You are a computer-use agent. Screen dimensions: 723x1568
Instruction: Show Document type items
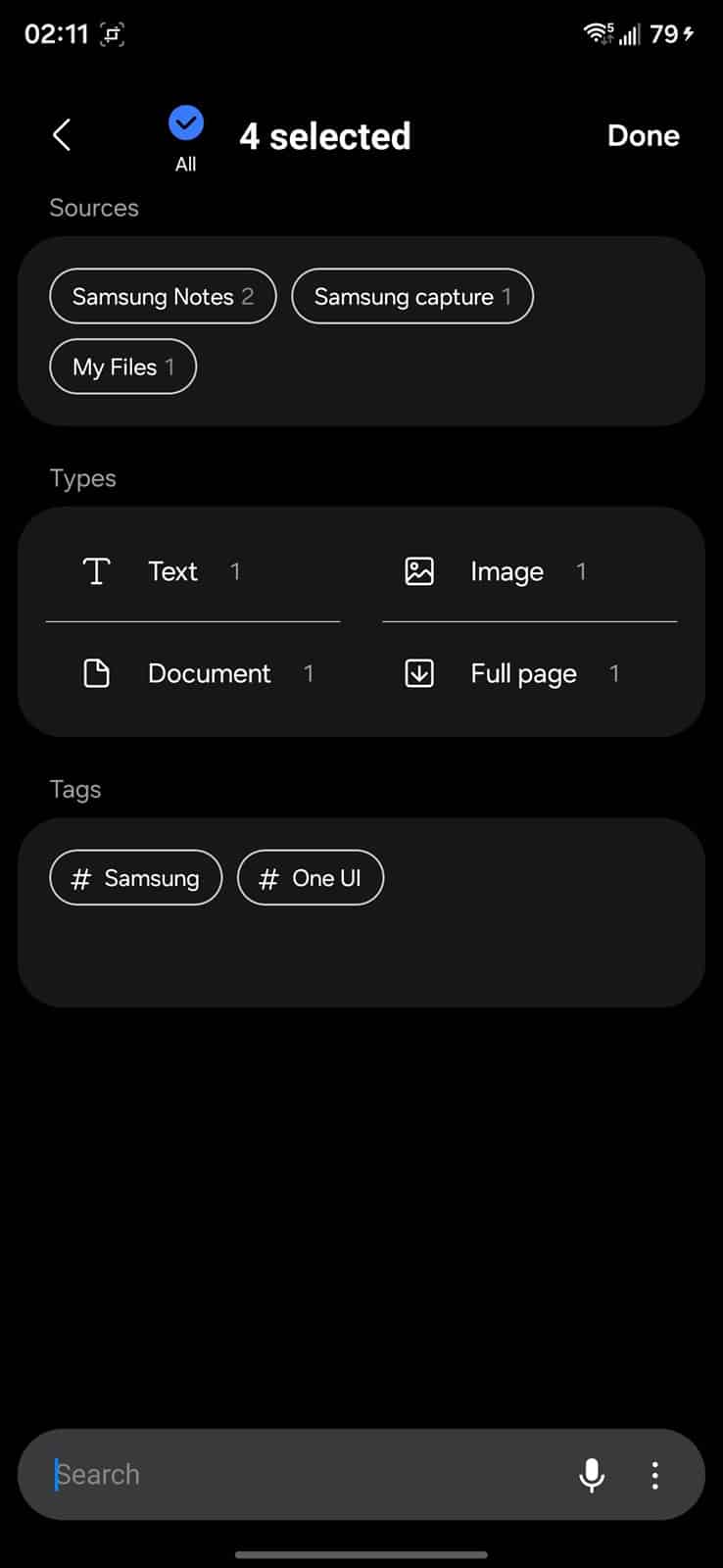point(208,673)
